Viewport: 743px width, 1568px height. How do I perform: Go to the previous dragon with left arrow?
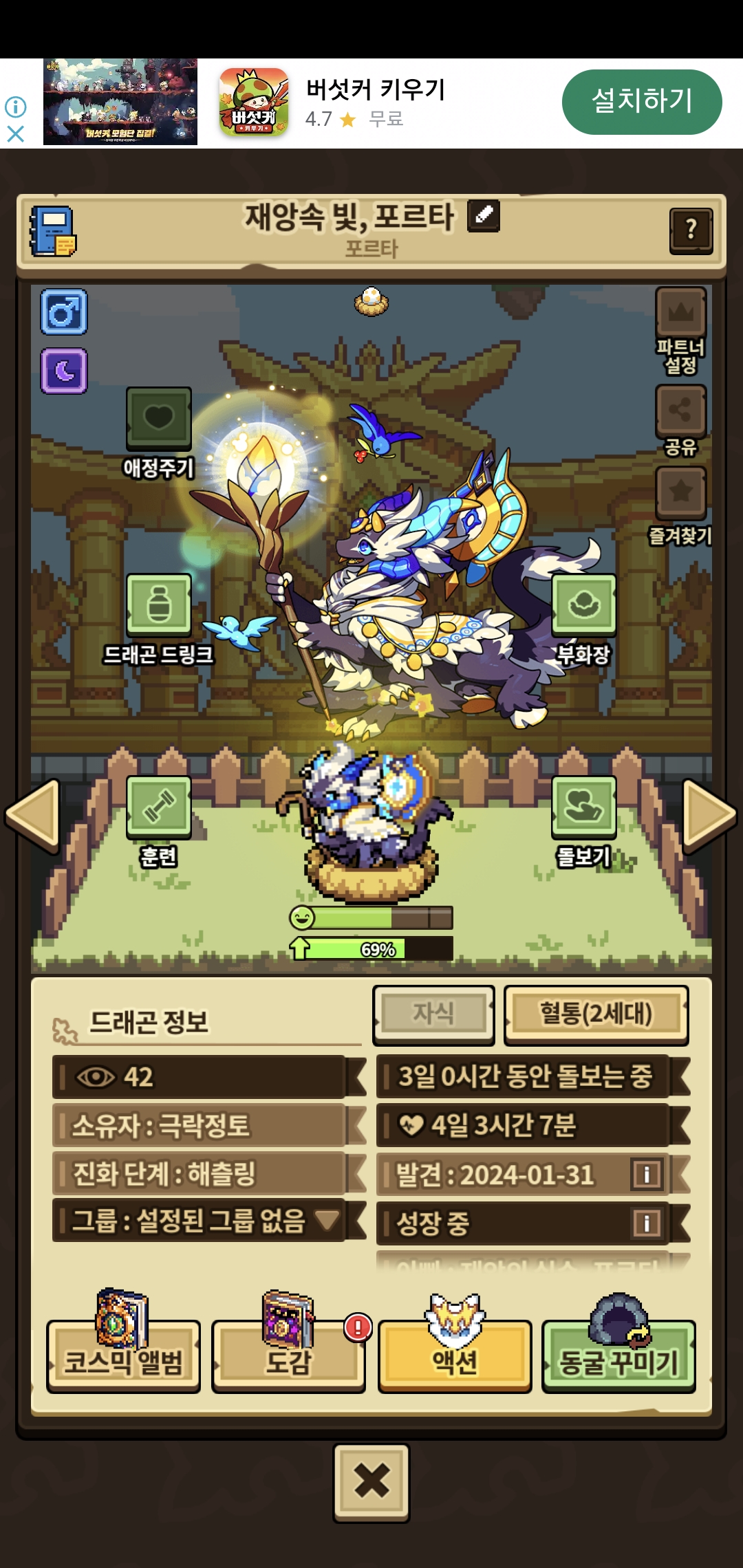32,816
